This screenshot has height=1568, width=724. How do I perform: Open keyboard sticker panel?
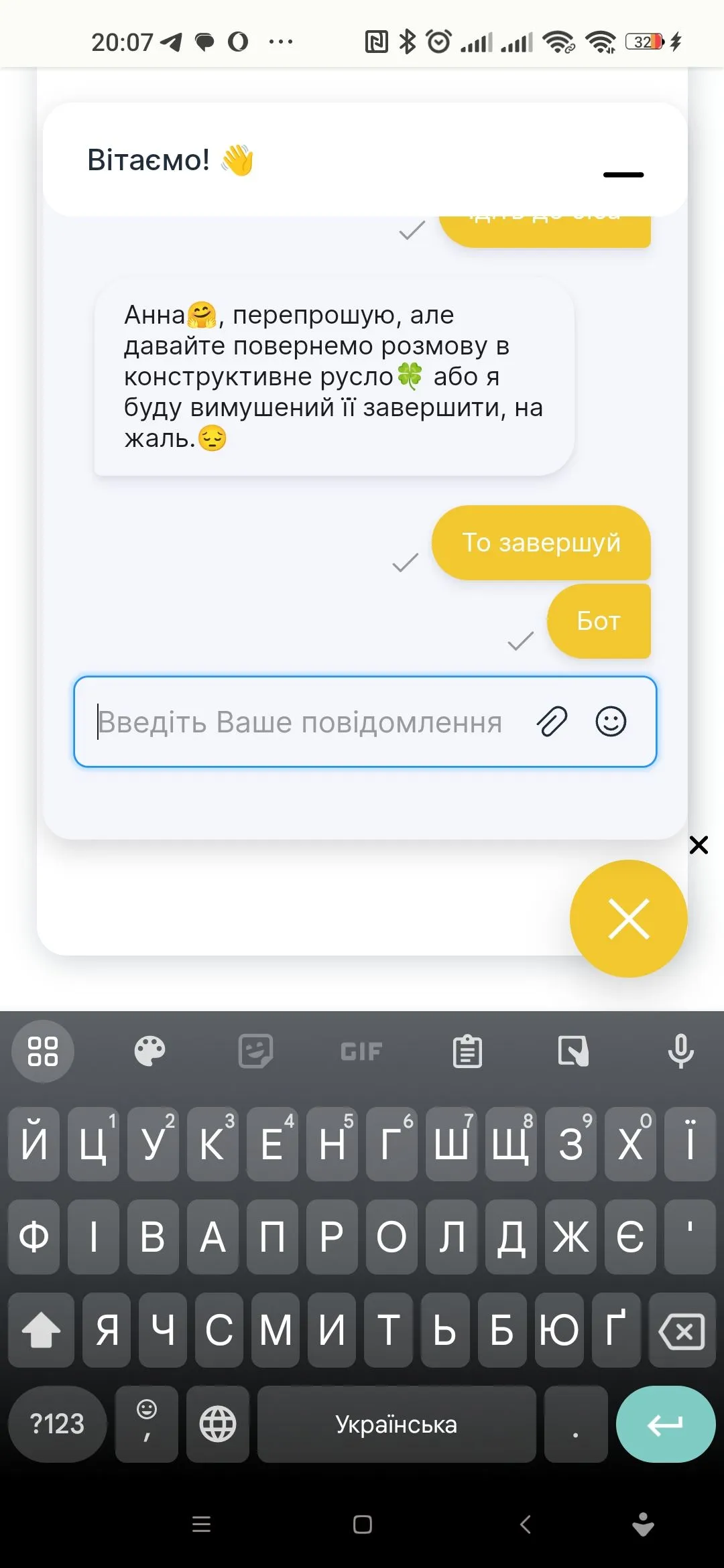255,1051
